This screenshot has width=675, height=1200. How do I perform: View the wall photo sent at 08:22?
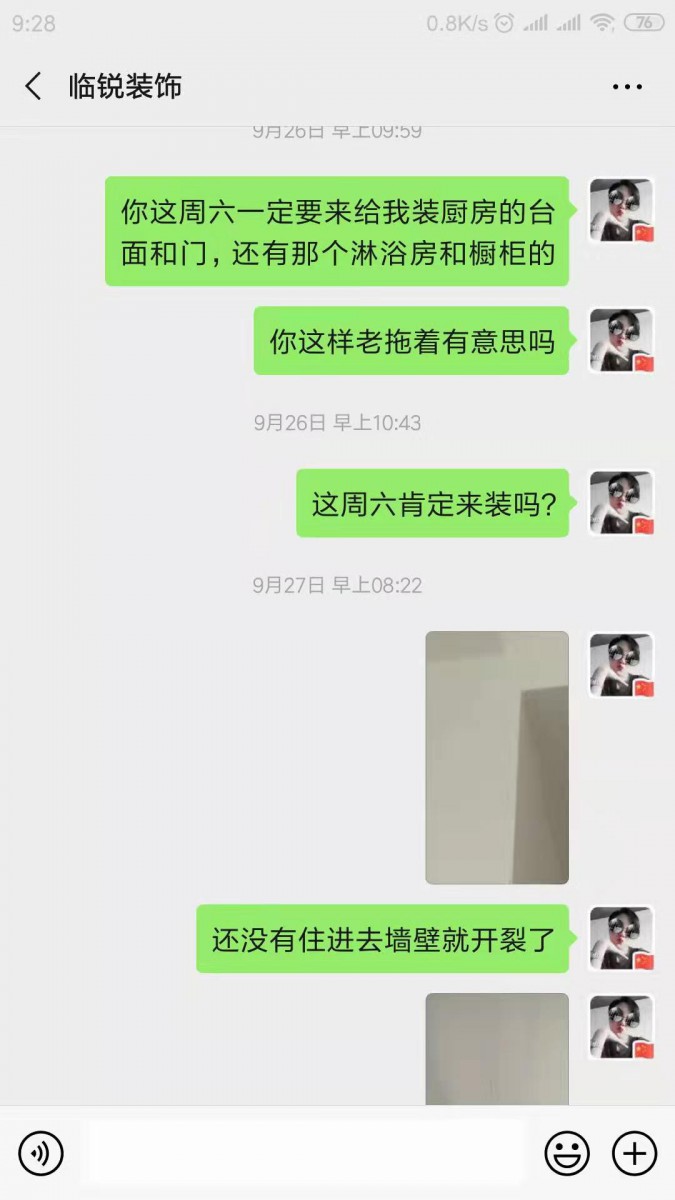pyautogui.click(x=497, y=757)
